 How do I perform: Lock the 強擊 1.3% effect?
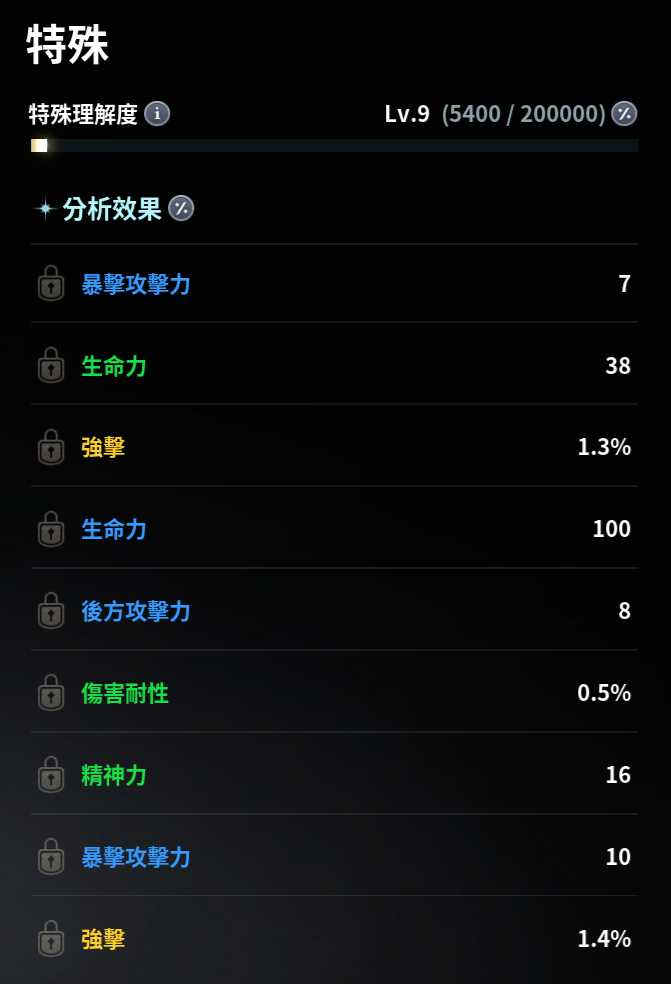click(51, 448)
